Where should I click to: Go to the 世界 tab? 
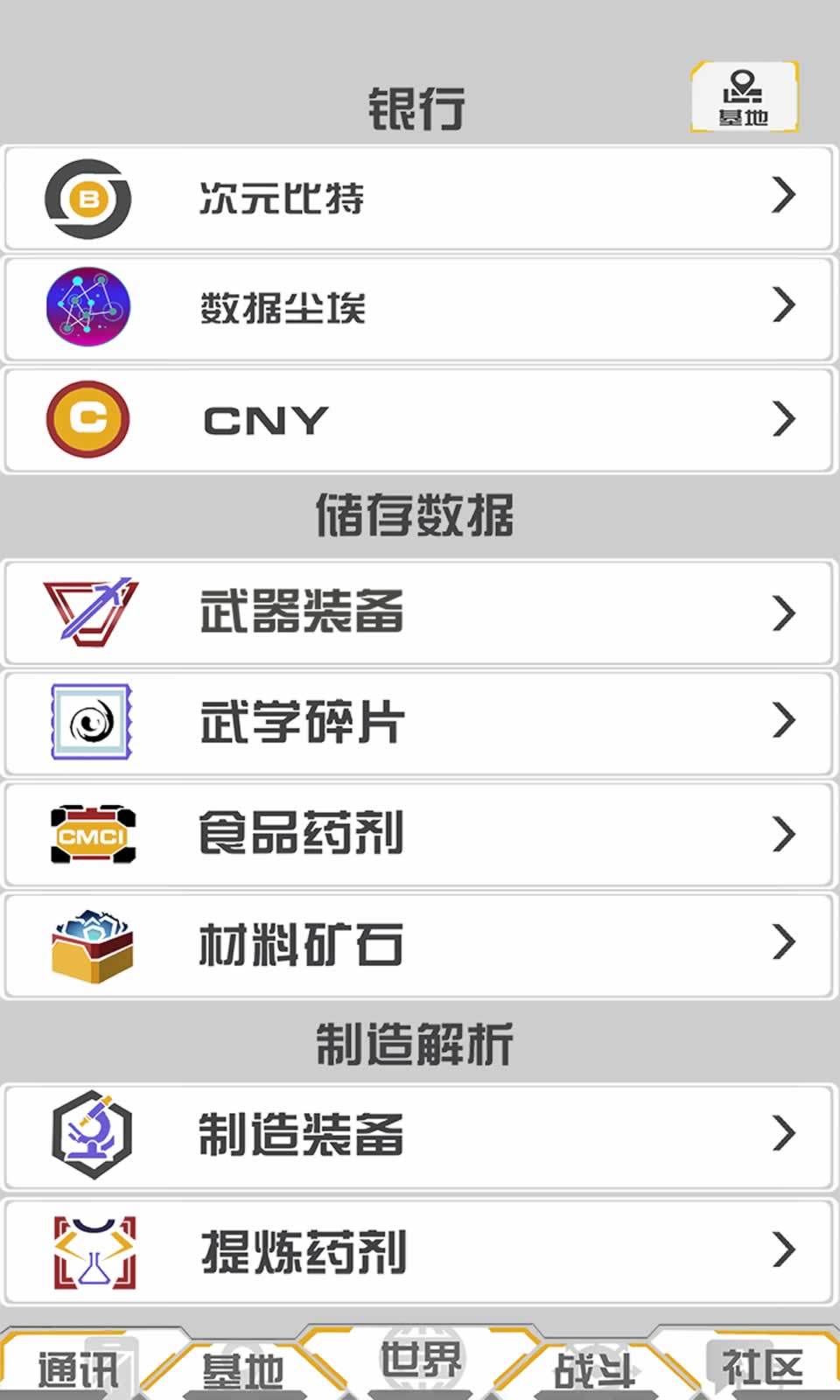[420, 1361]
